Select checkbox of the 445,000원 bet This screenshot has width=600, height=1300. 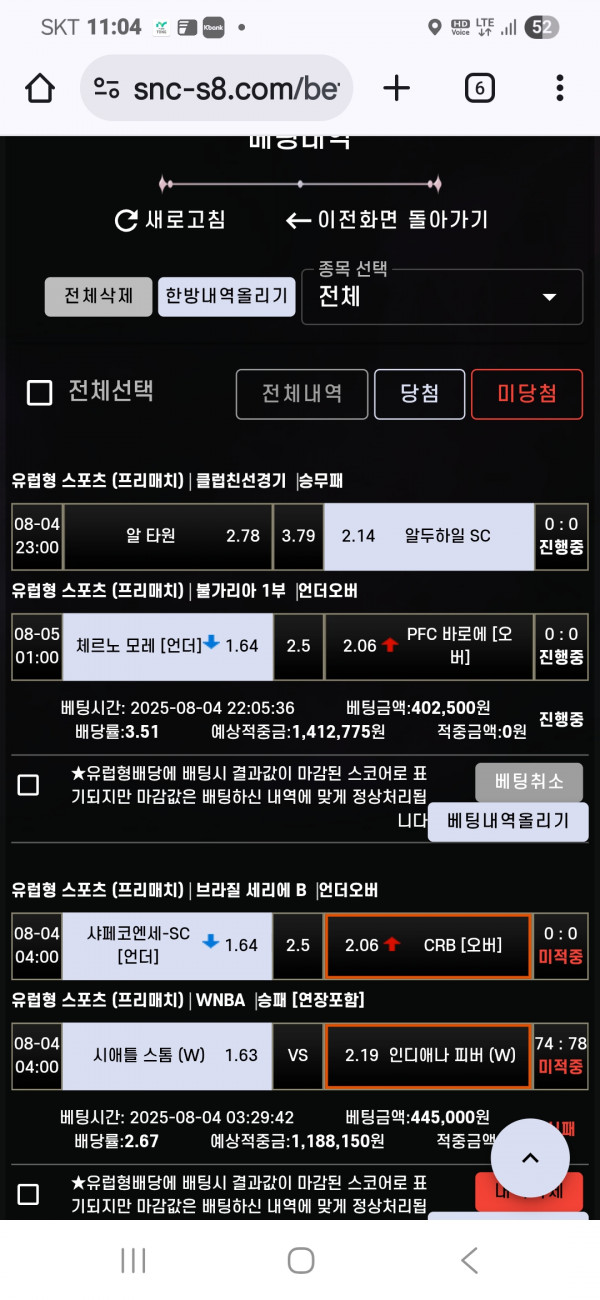[29, 1194]
